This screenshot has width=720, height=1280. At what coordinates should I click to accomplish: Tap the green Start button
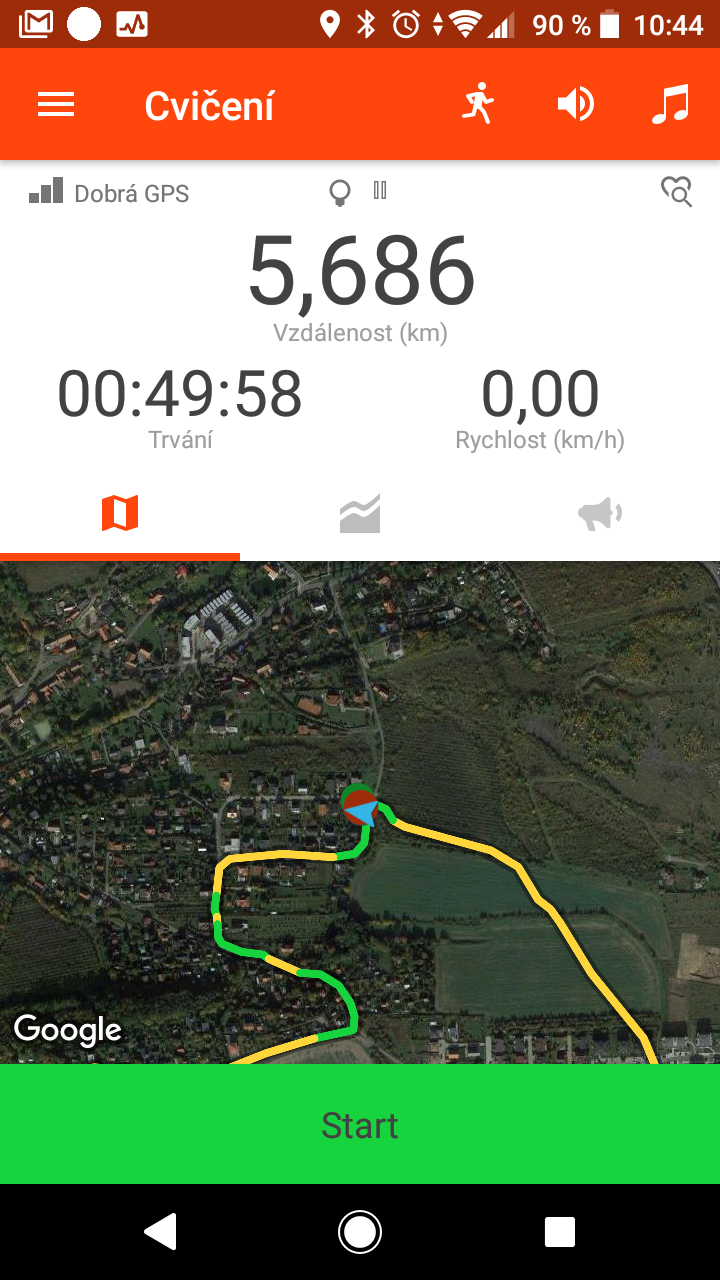(x=360, y=1124)
